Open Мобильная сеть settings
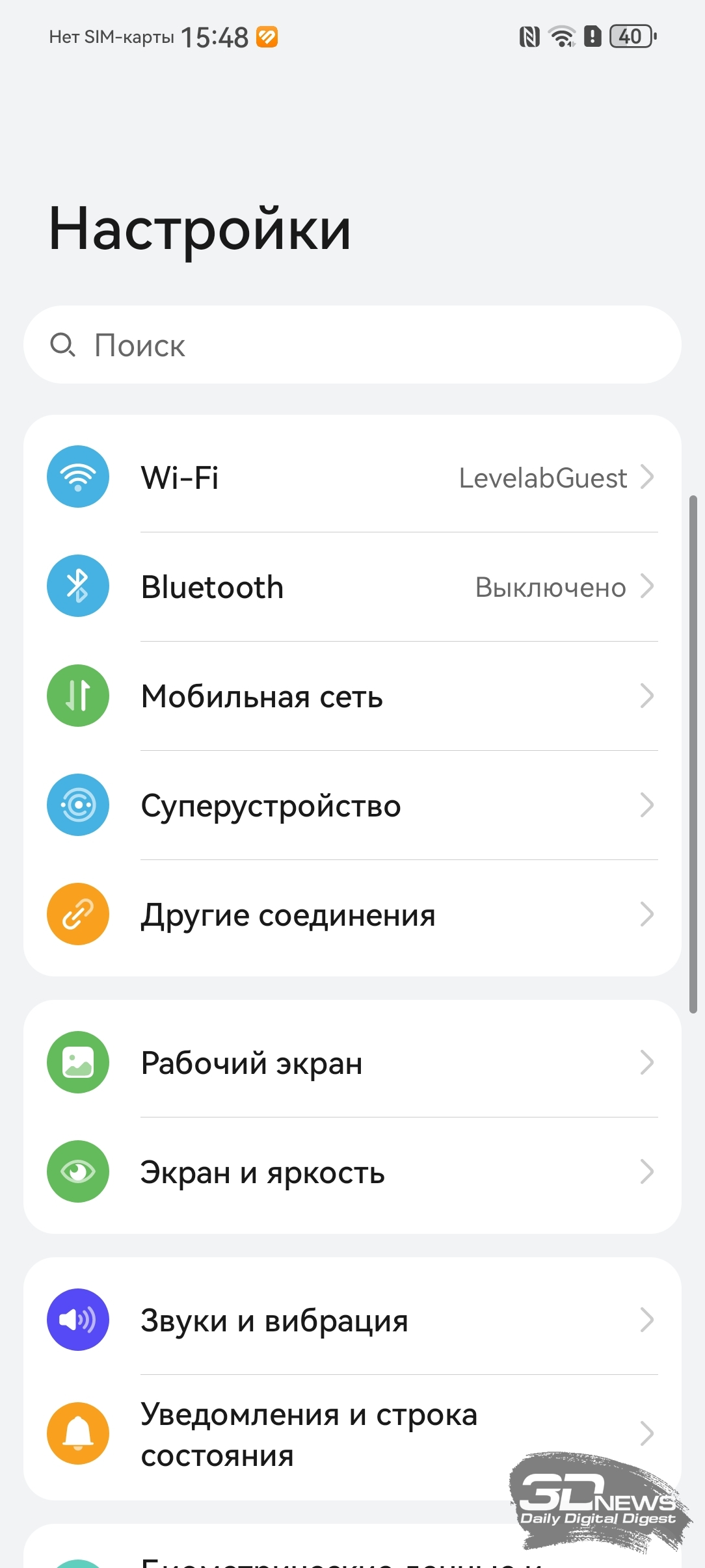Image resolution: width=705 pixels, height=1568 pixels. point(352,696)
